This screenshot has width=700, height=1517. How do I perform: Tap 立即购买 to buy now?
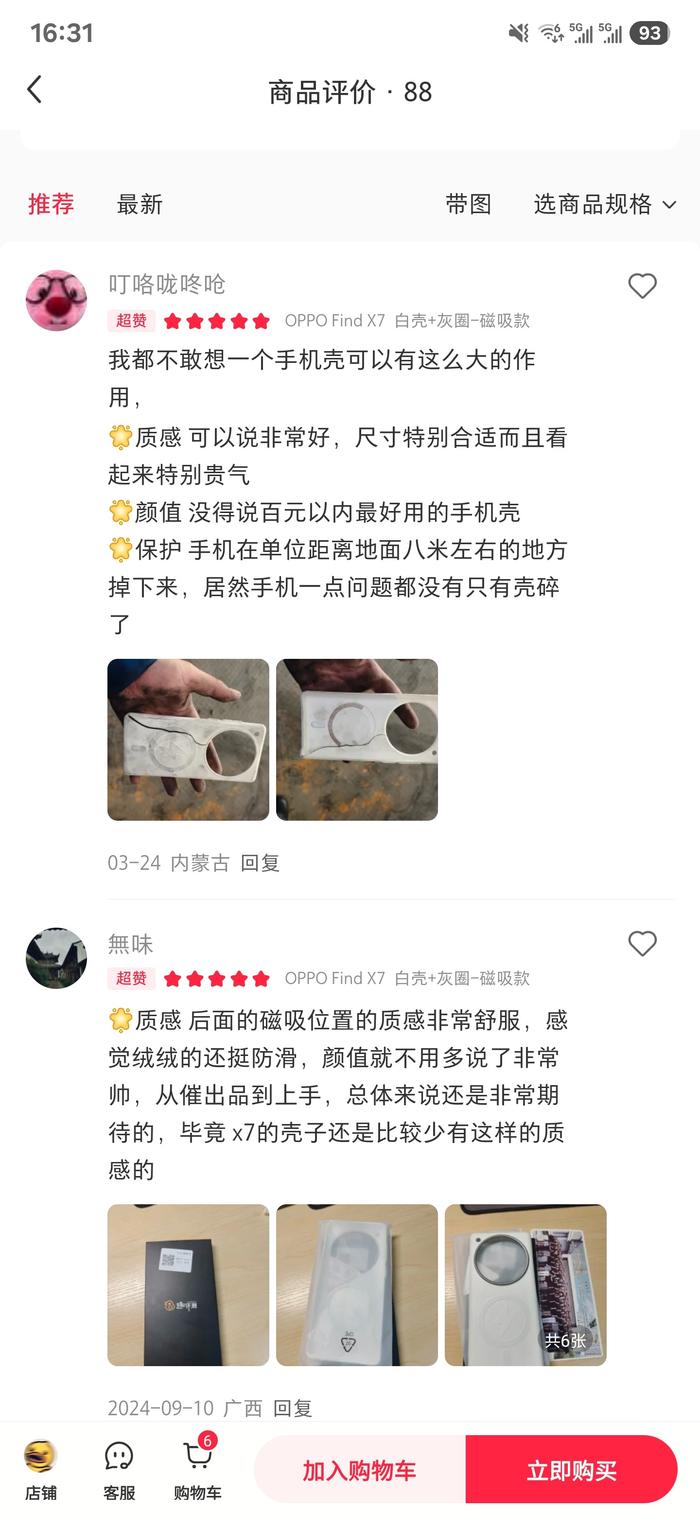pyautogui.click(x=572, y=1470)
